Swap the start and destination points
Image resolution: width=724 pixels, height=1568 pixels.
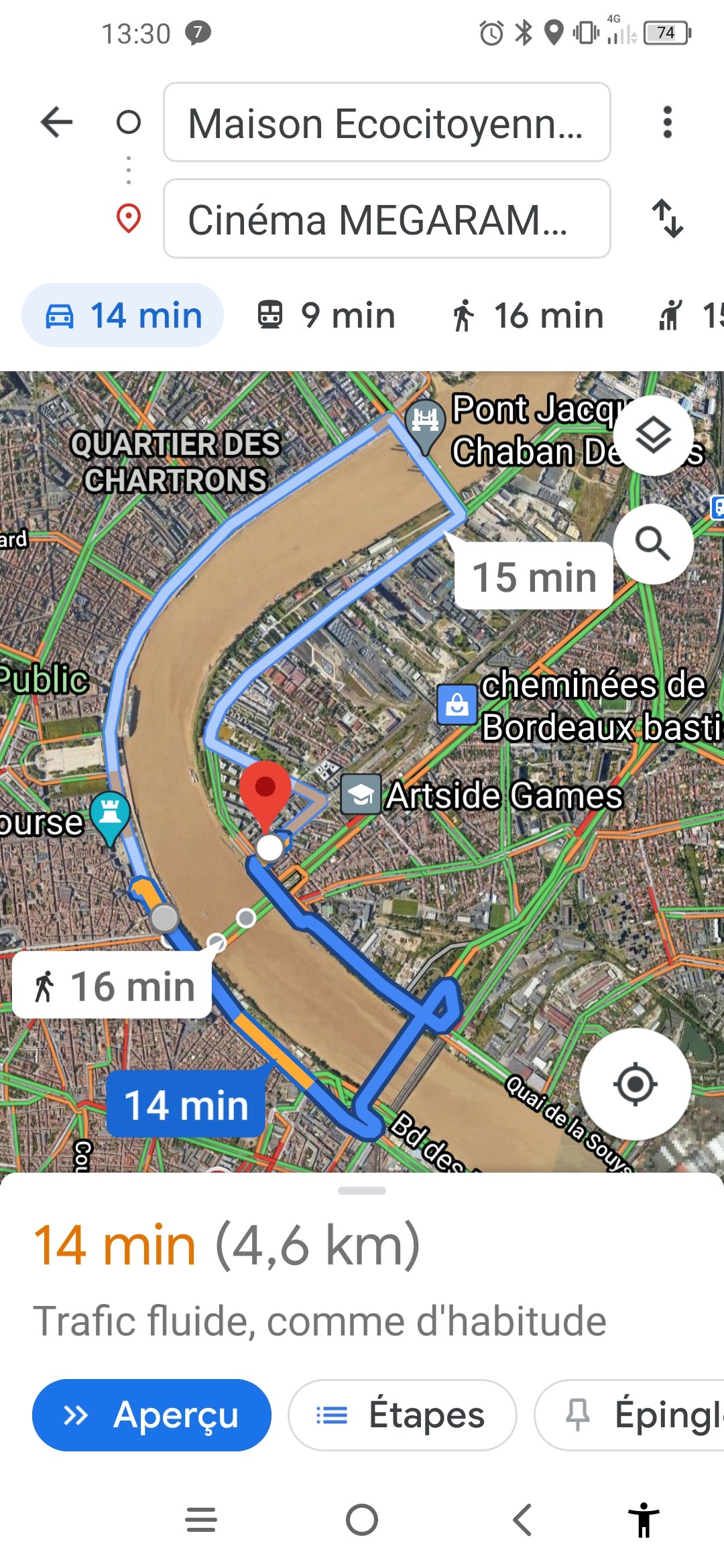668,218
